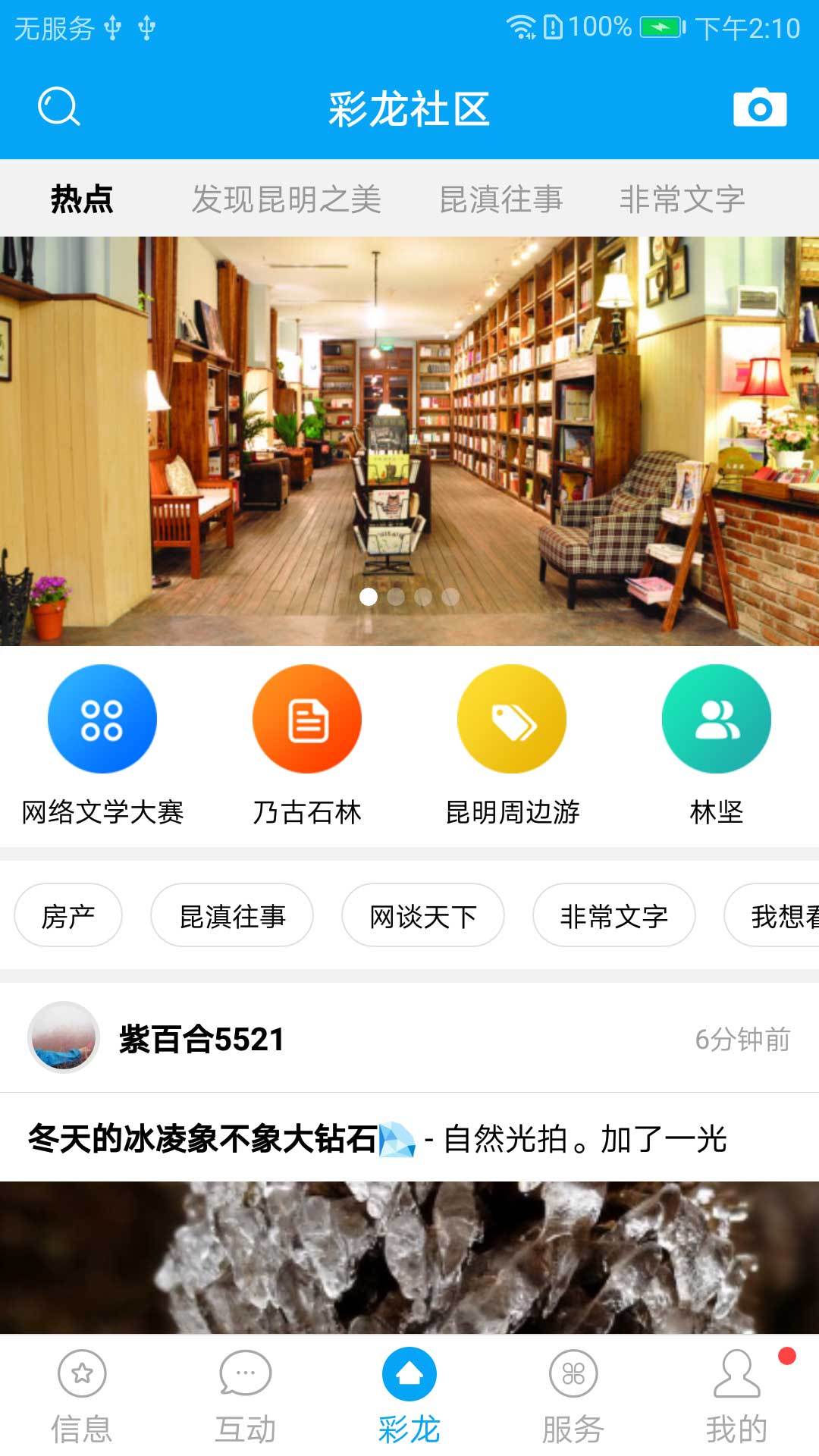Select the 网谈天下 chip
This screenshot has height=1456, width=819.
pos(423,916)
